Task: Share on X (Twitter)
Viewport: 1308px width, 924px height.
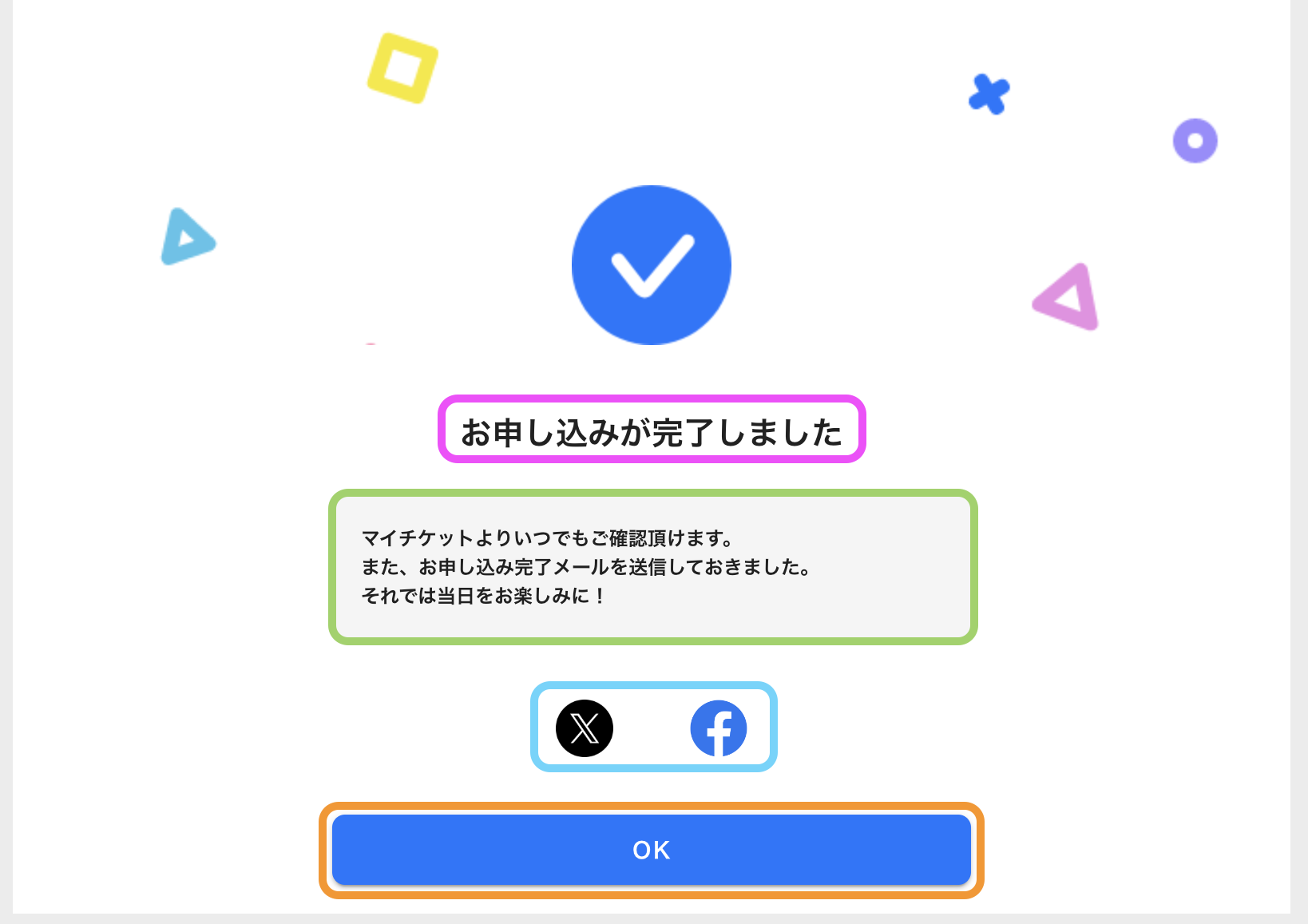Action: pyautogui.click(x=585, y=728)
